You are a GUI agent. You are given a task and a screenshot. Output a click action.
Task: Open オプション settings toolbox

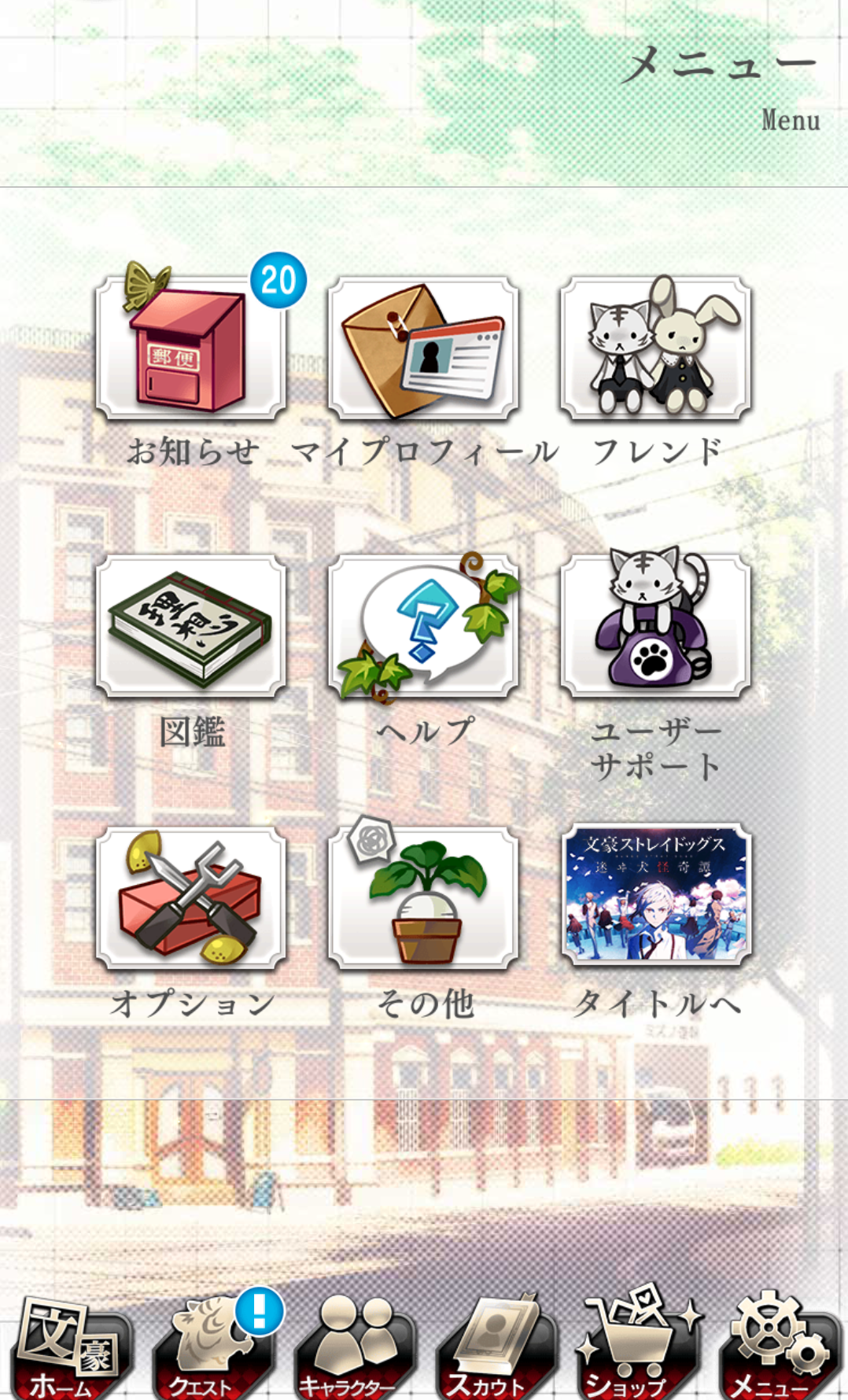(x=191, y=898)
